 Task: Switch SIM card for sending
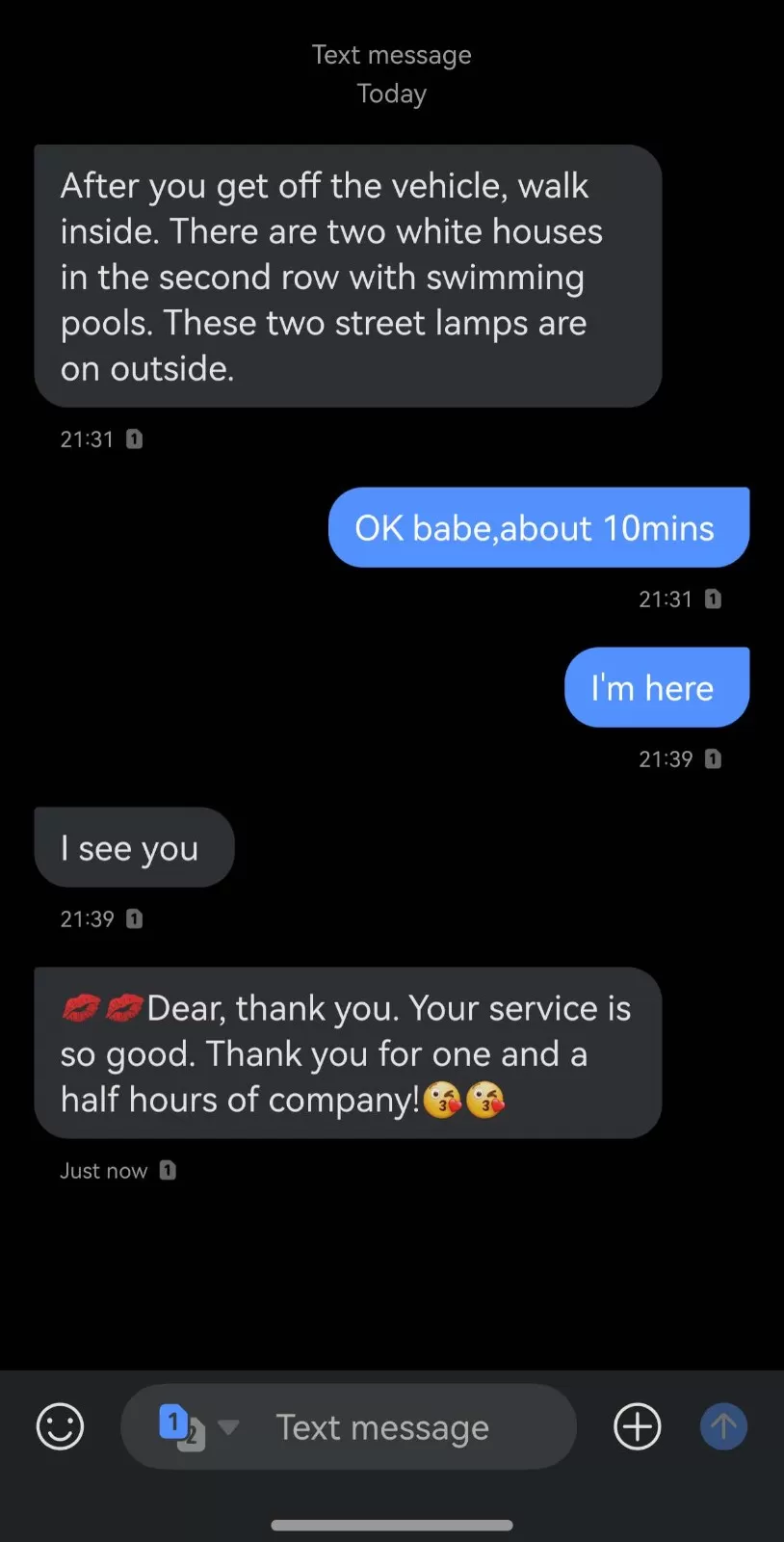pos(197,1426)
